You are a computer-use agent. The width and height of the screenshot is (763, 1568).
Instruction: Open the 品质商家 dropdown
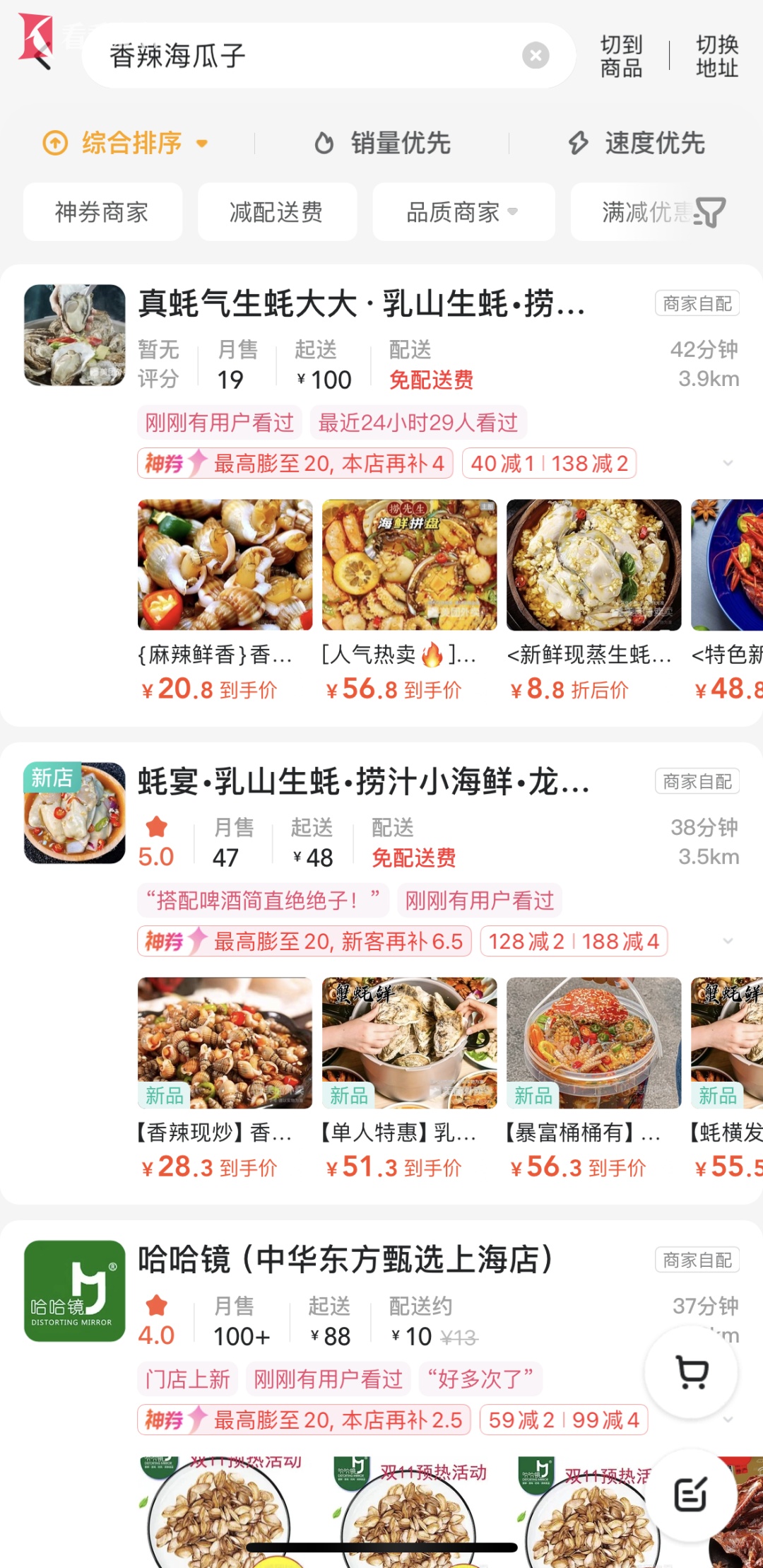click(463, 212)
